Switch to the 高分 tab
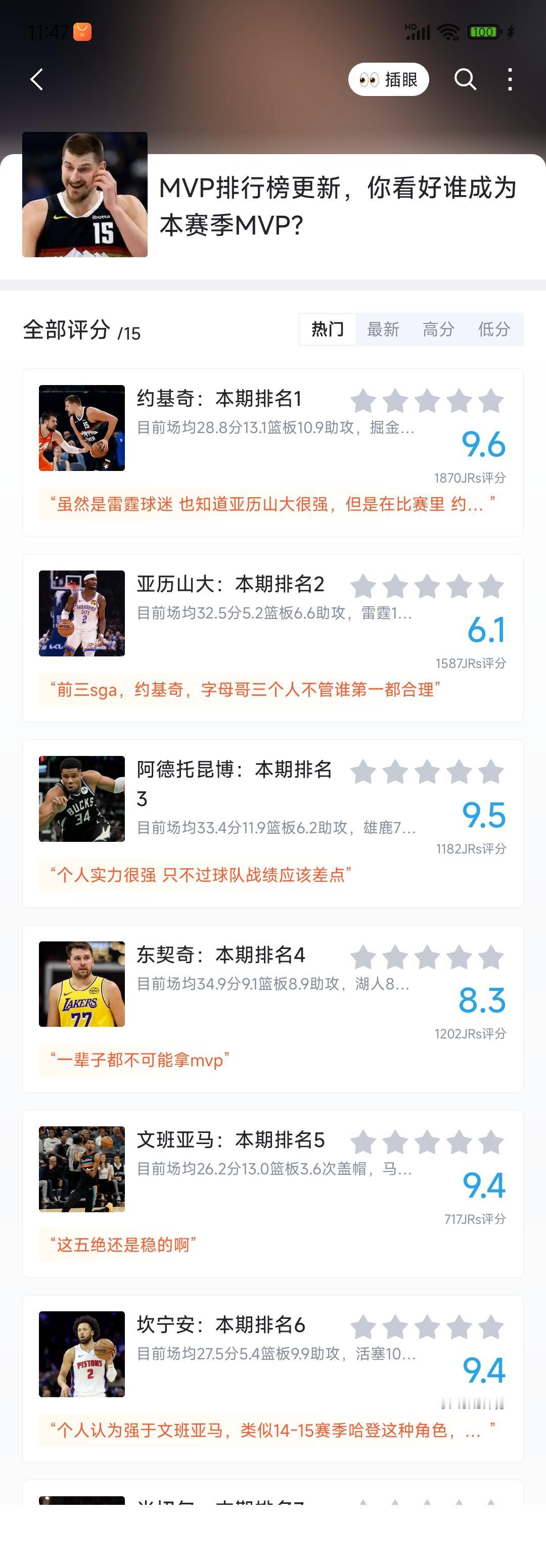 tap(439, 329)
